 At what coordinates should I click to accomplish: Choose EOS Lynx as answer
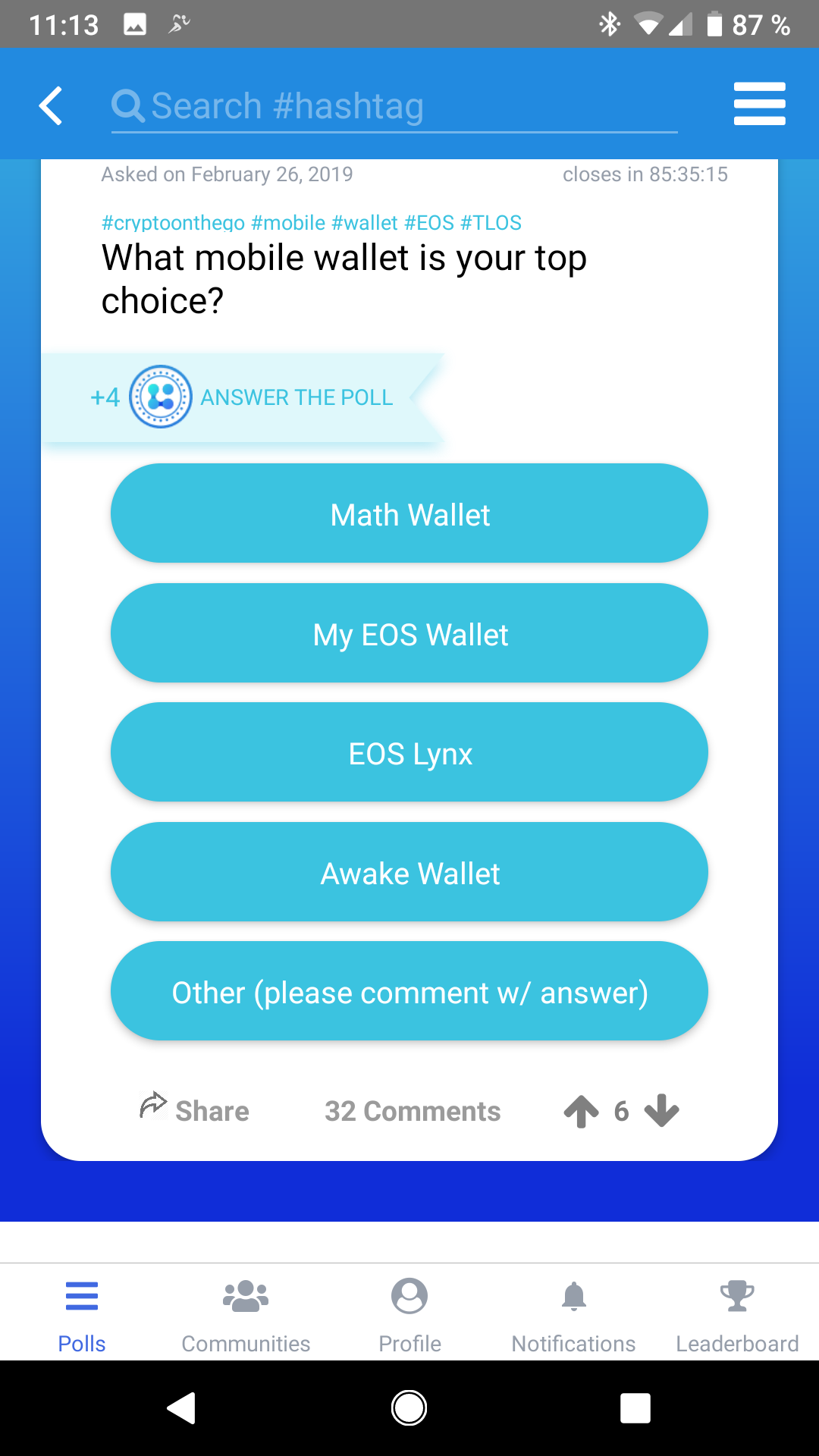click(x=409, y=752)
